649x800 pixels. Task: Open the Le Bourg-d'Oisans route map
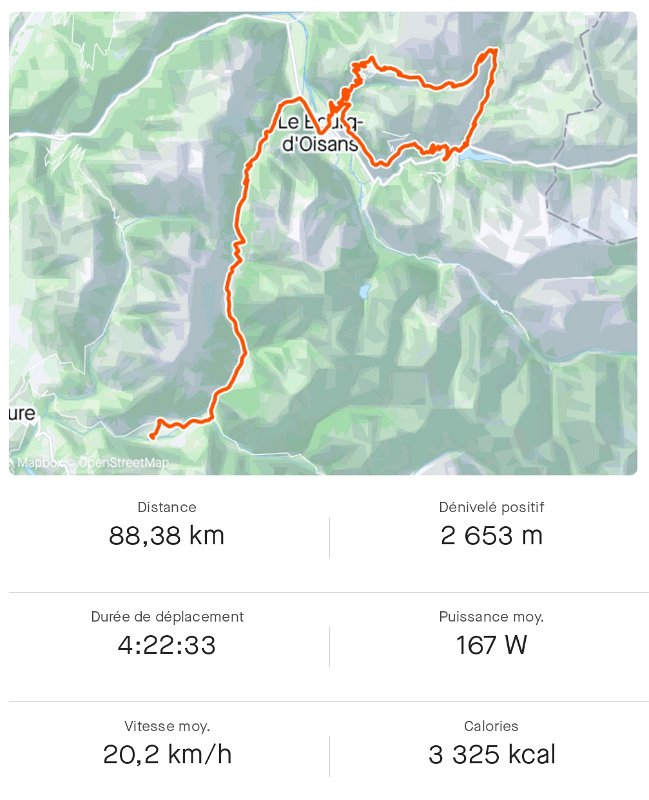(x=323, y=243)
